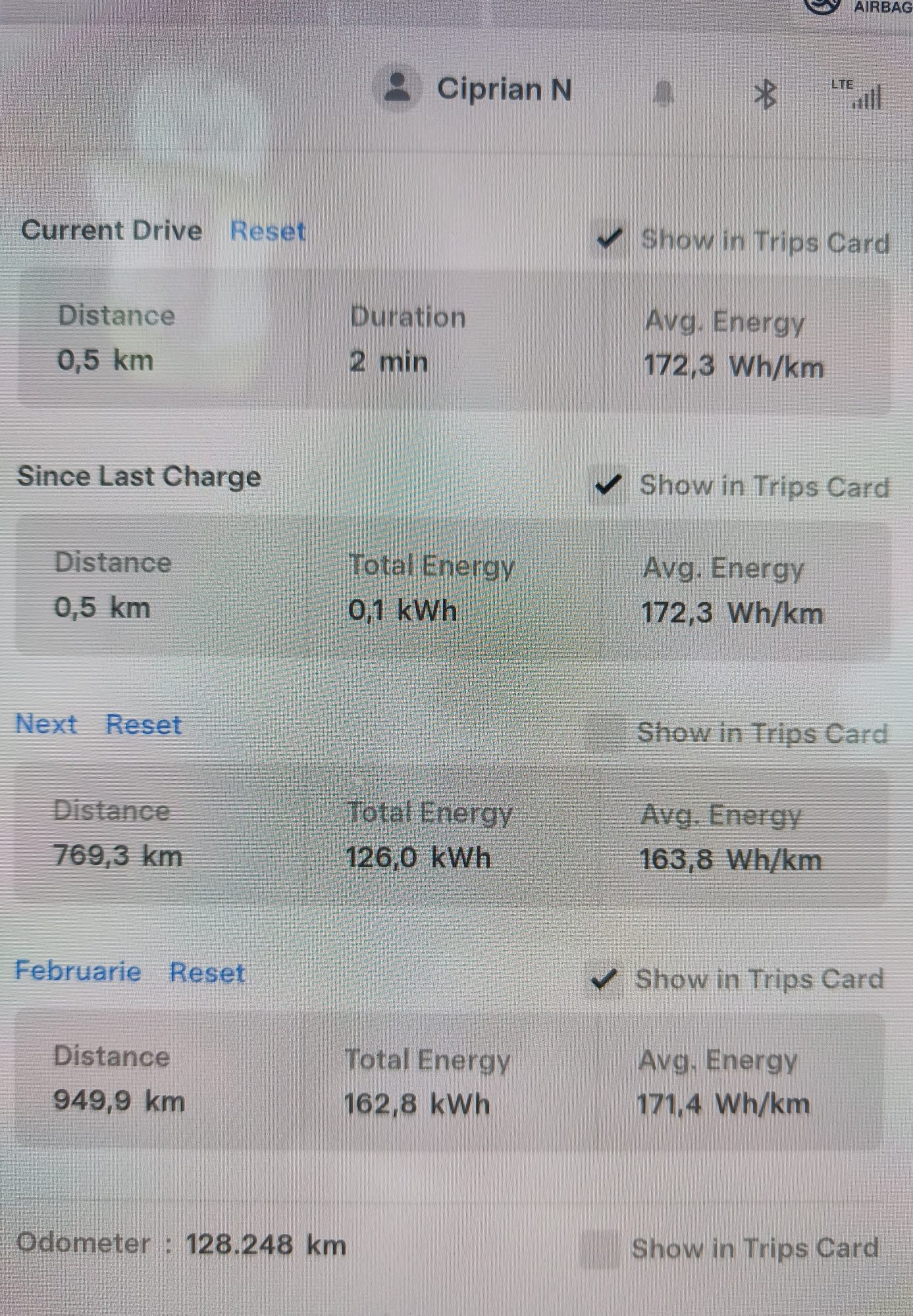Enable Show in Trips Card for Next trip
This screenshot has width=913, height=1316.
click(x=606, y=732)
